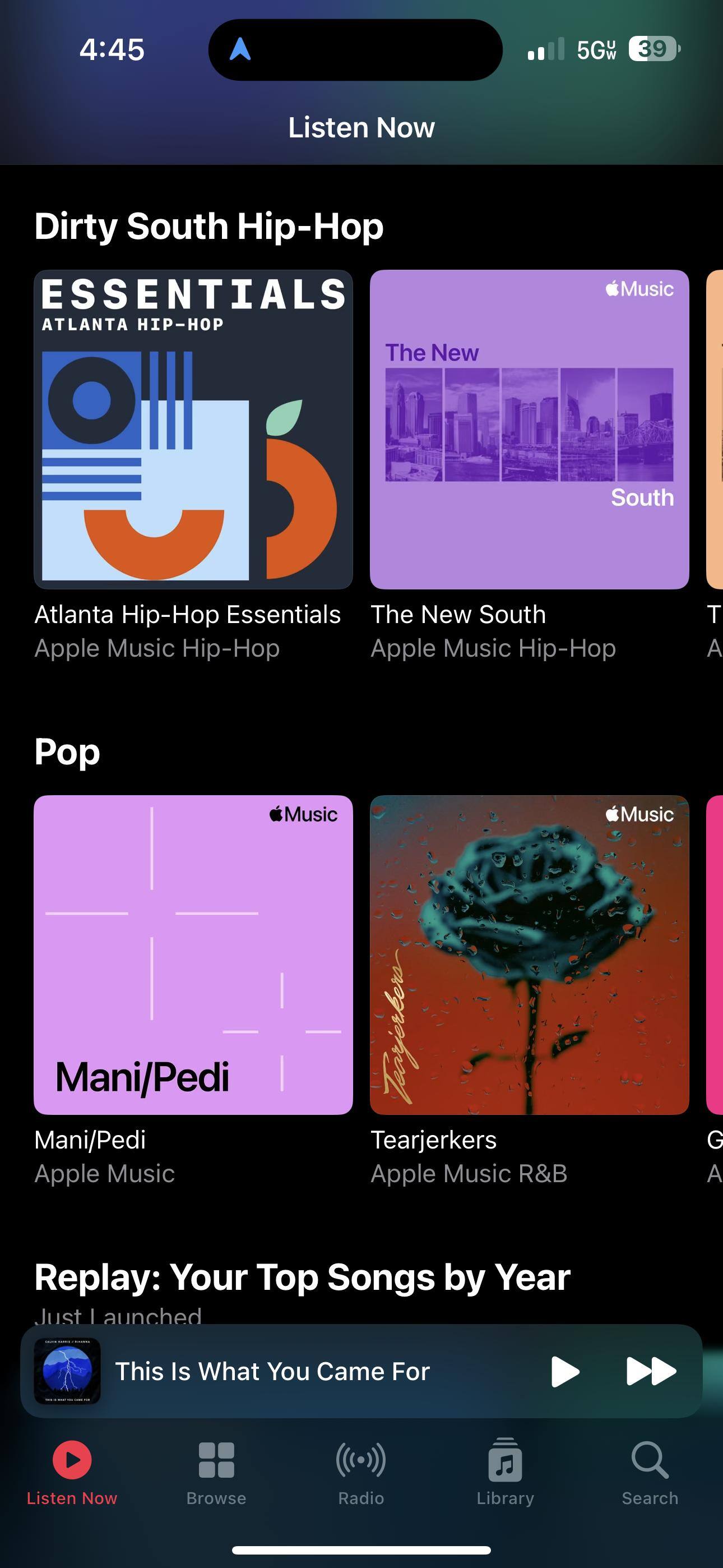Expand the mini player for current song
This screenshot has width=723, height=1568.
[272, 1371]
